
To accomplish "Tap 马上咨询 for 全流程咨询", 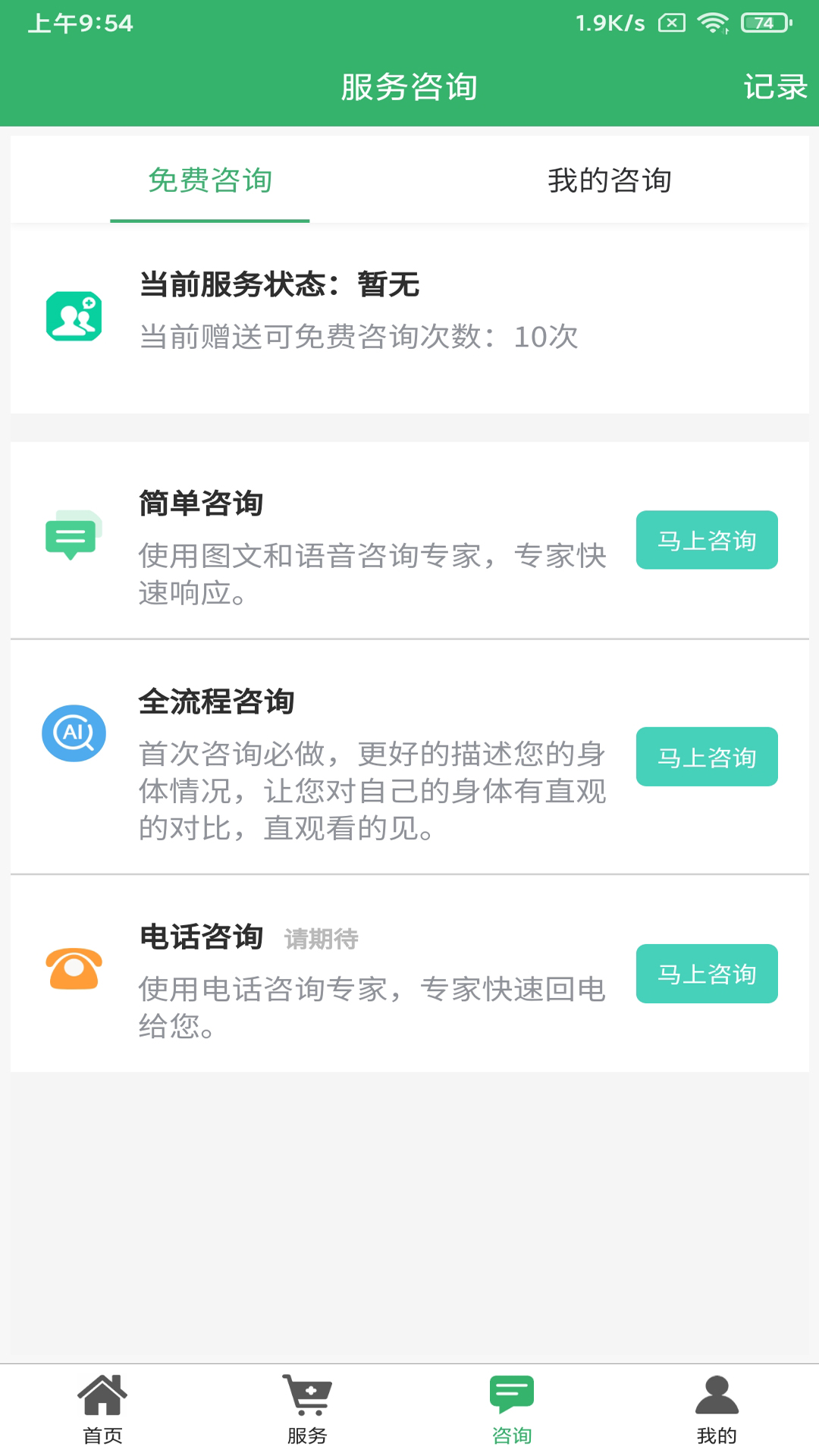I will point(707,757).
